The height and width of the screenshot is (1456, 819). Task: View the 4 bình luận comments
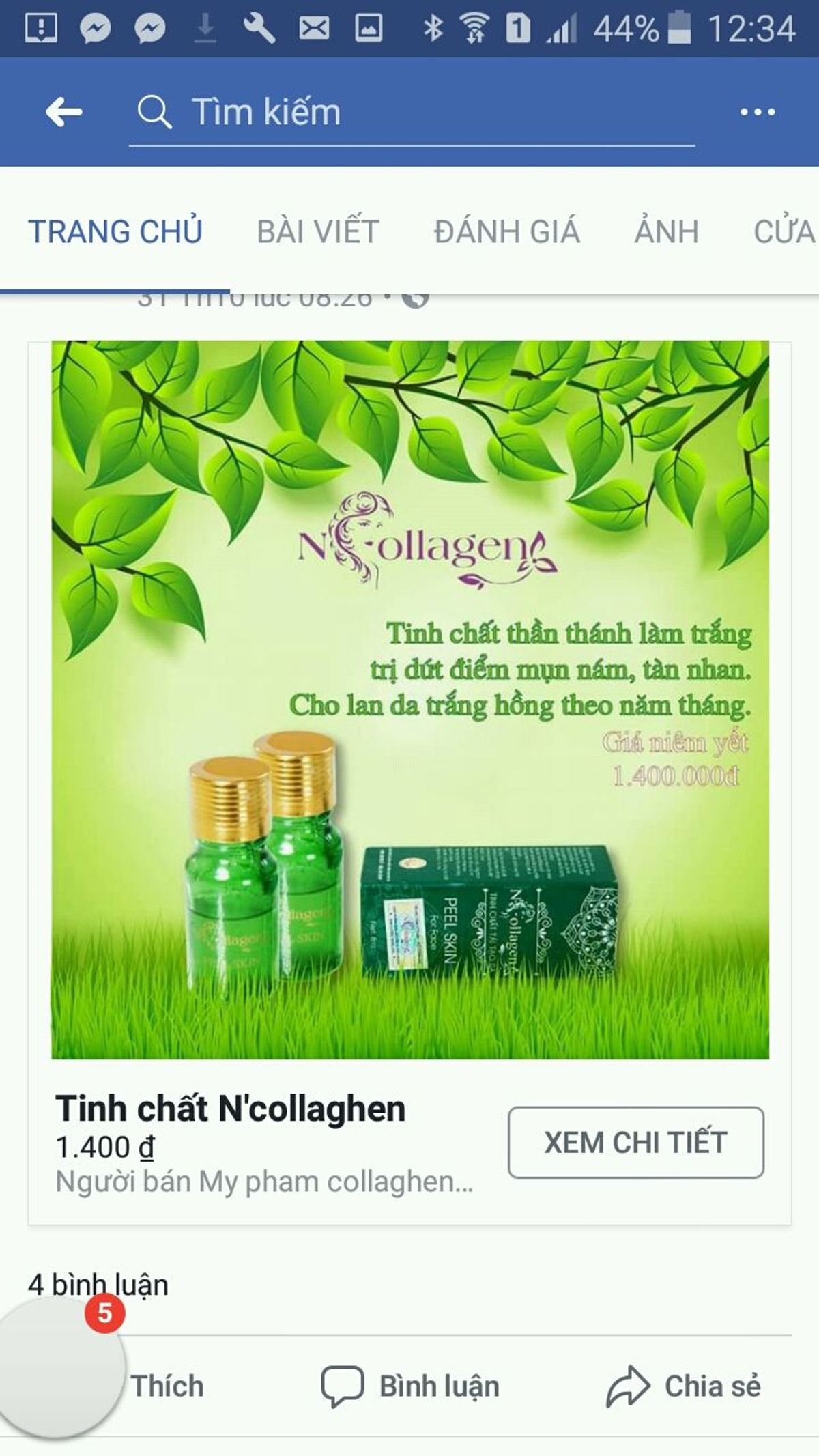pos(98,1285)
